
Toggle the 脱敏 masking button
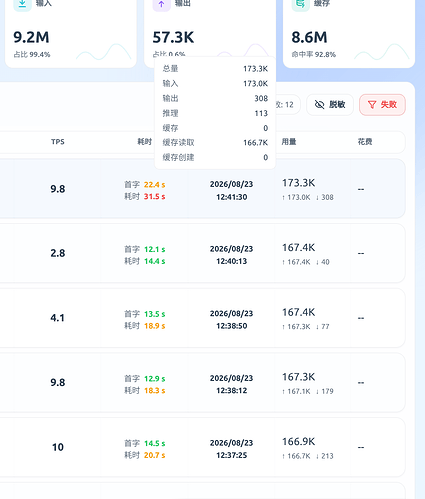click(x=330, y=105)
